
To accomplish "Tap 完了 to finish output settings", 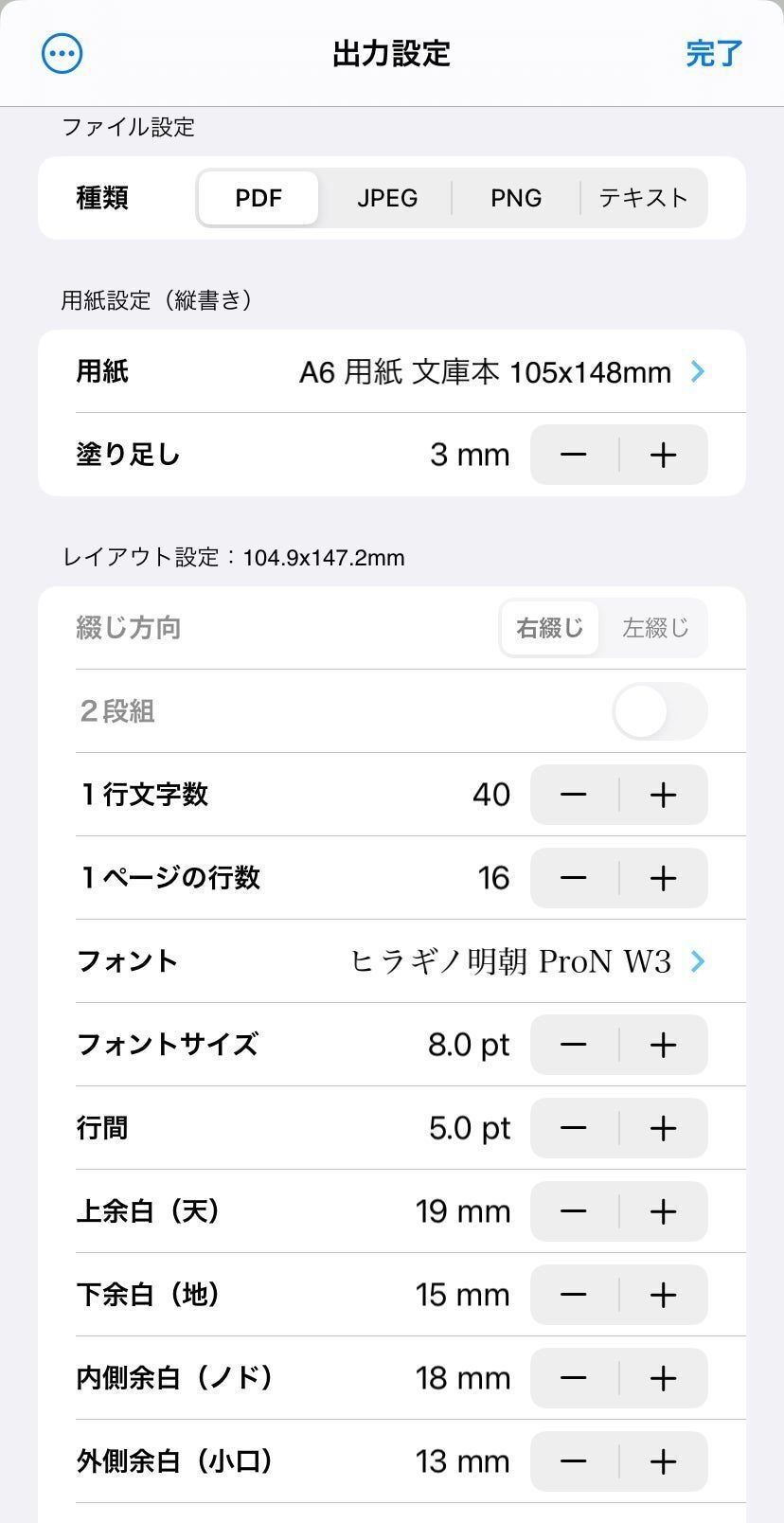I will pyautogui.click(x=714, y=53).
